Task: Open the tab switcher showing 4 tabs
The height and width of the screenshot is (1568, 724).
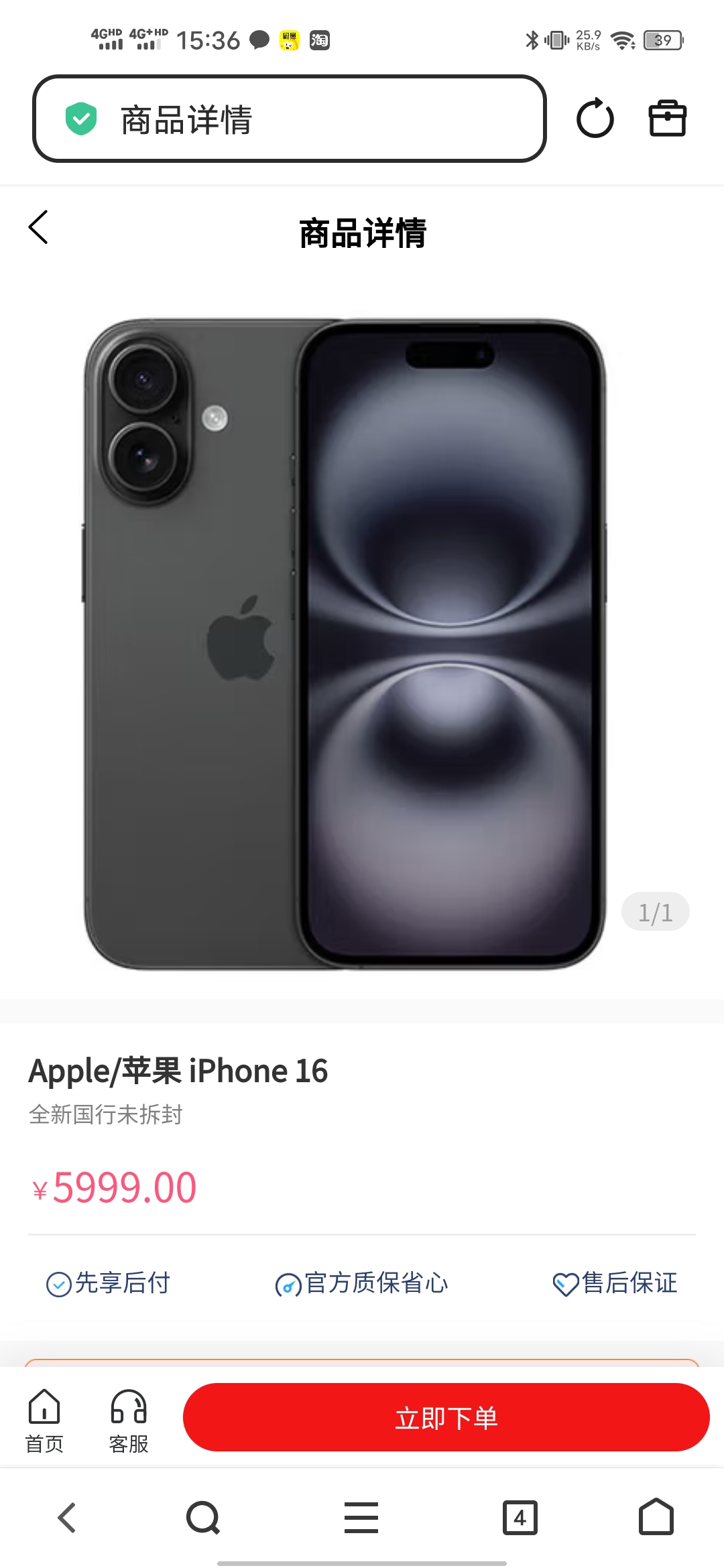Action: [x=520, y=1518]
